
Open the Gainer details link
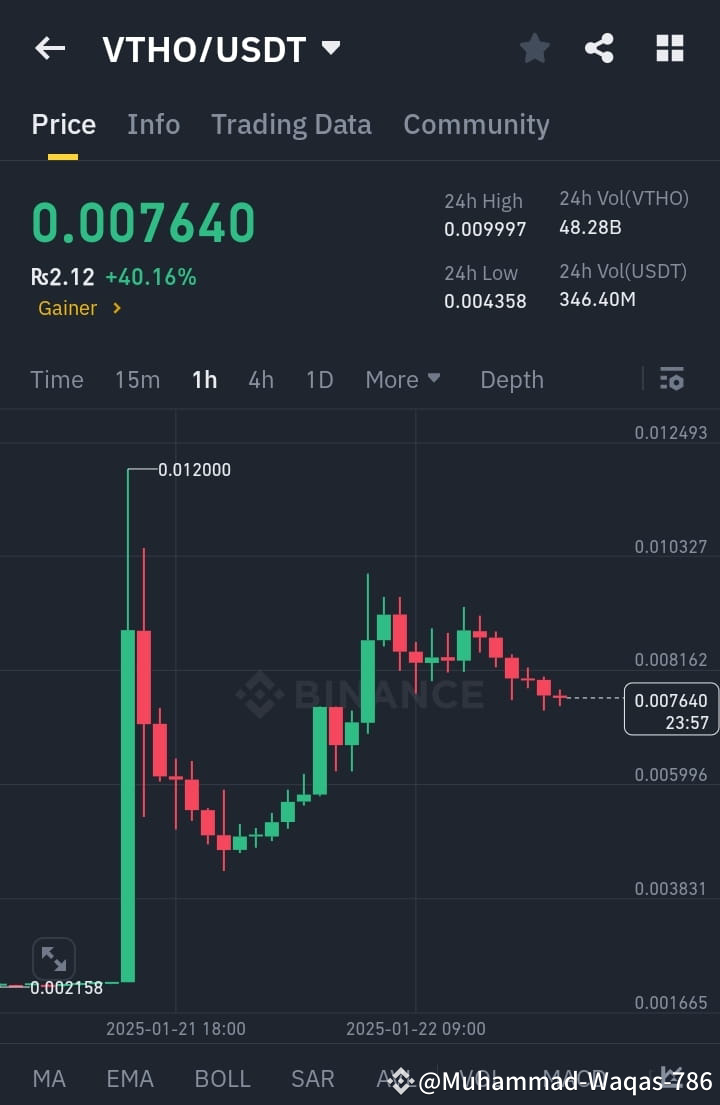point(79,308)
